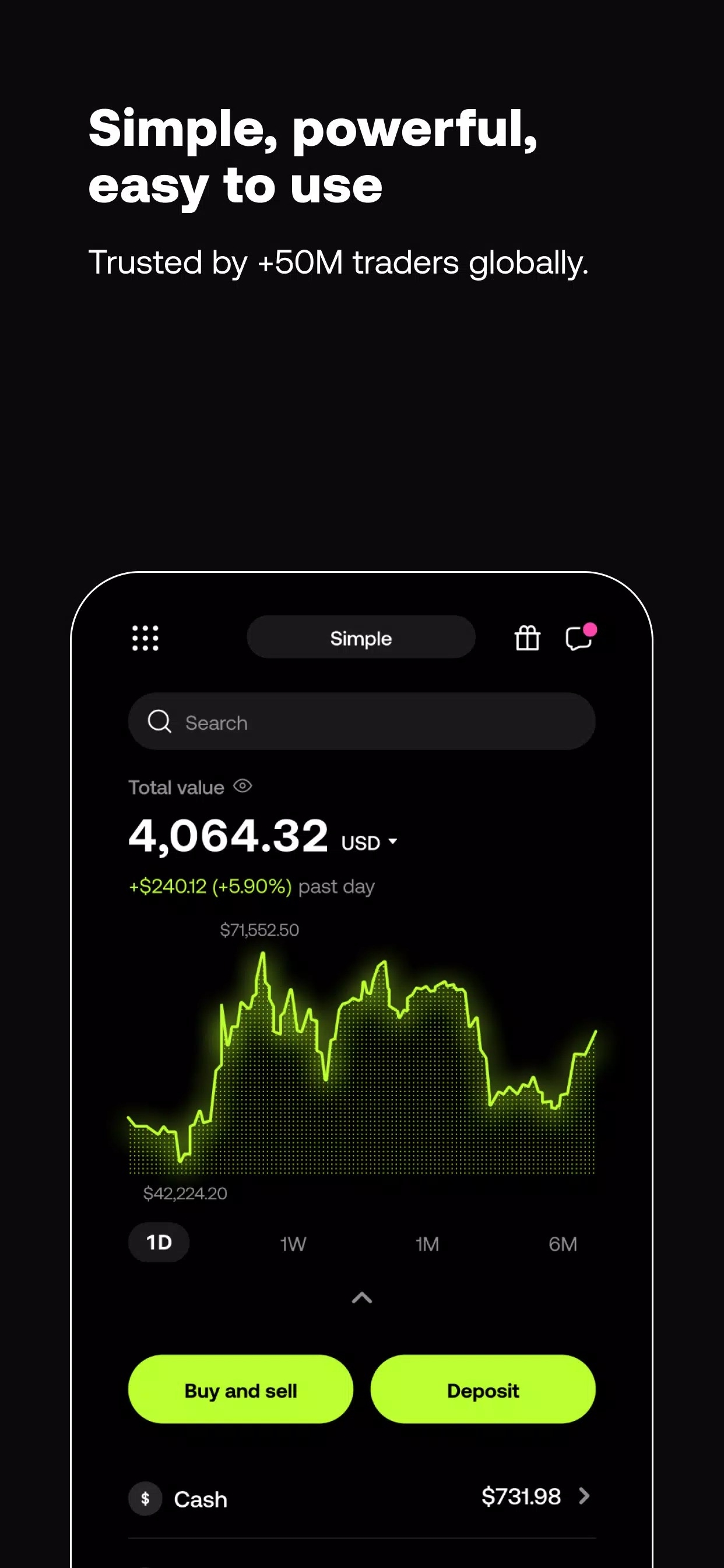This screenshot has height=1568, width=724.
Task: Open the apps grid menu
Action: [145, 638]
